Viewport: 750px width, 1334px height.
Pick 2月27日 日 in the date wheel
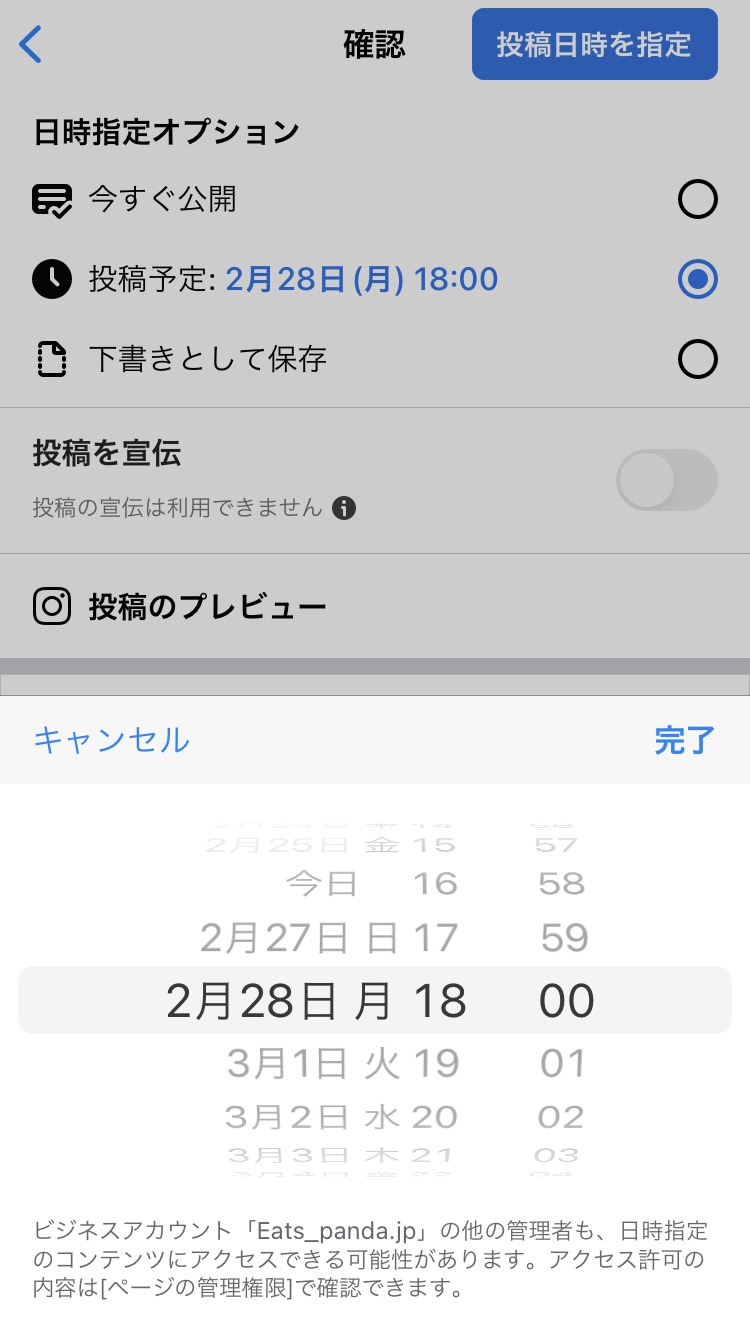(299, 938)
